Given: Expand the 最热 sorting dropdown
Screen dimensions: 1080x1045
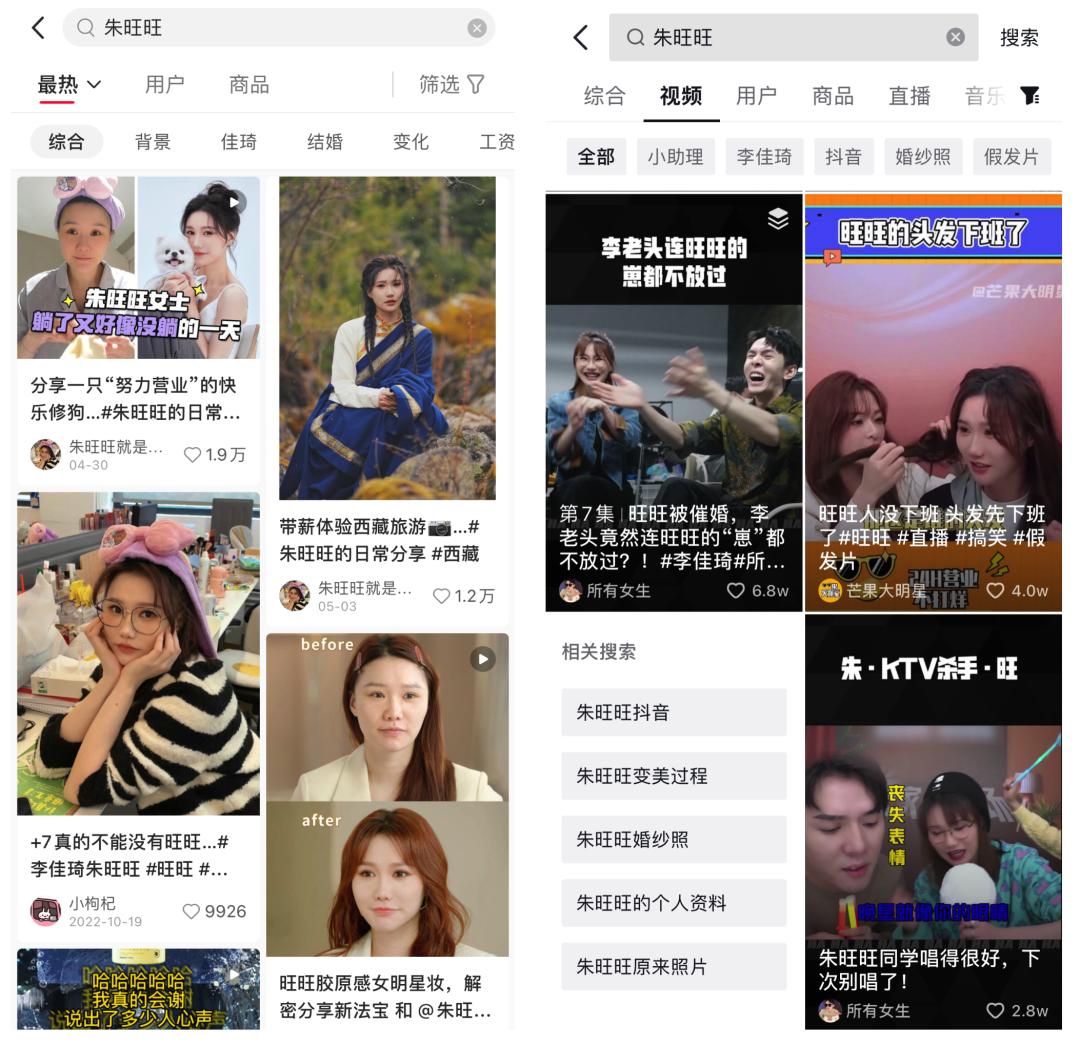Looking at the screenshot, I should pyautogui.click(x=69, y=85).
